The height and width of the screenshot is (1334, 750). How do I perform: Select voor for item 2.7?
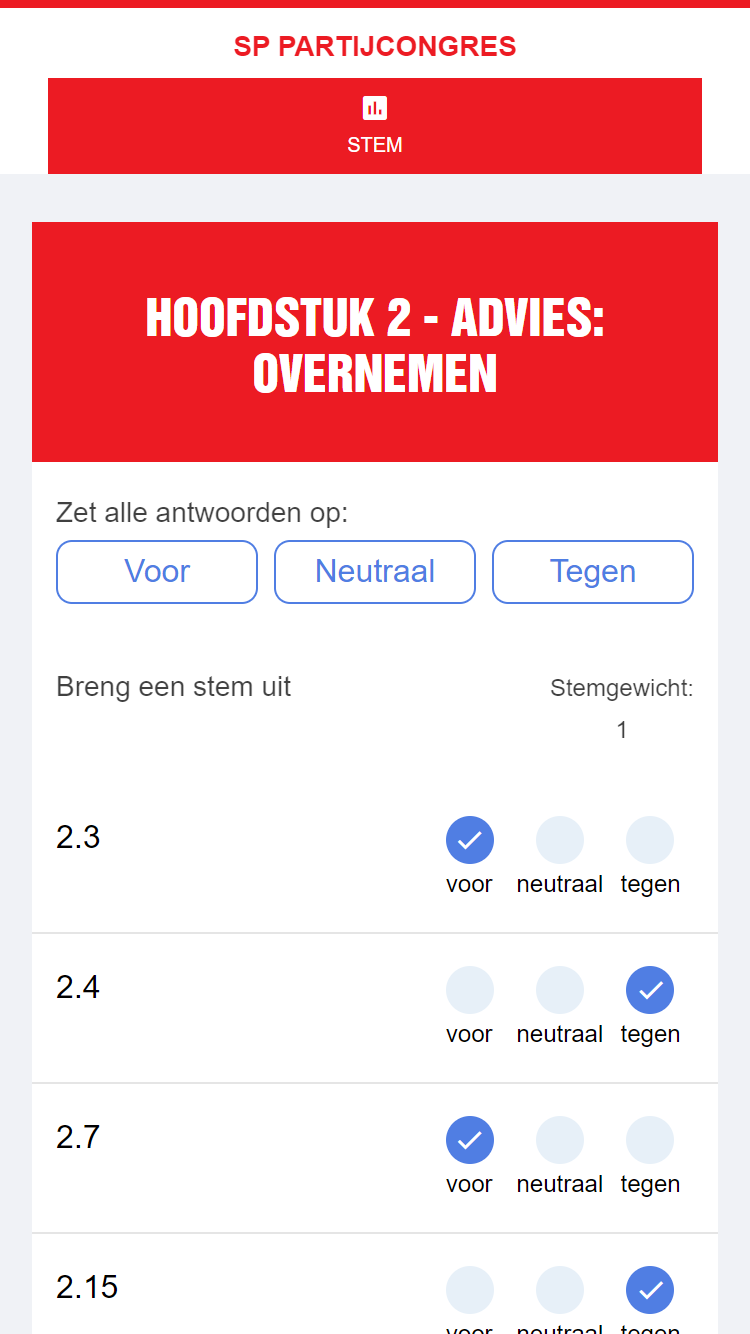click(470, 1140)
